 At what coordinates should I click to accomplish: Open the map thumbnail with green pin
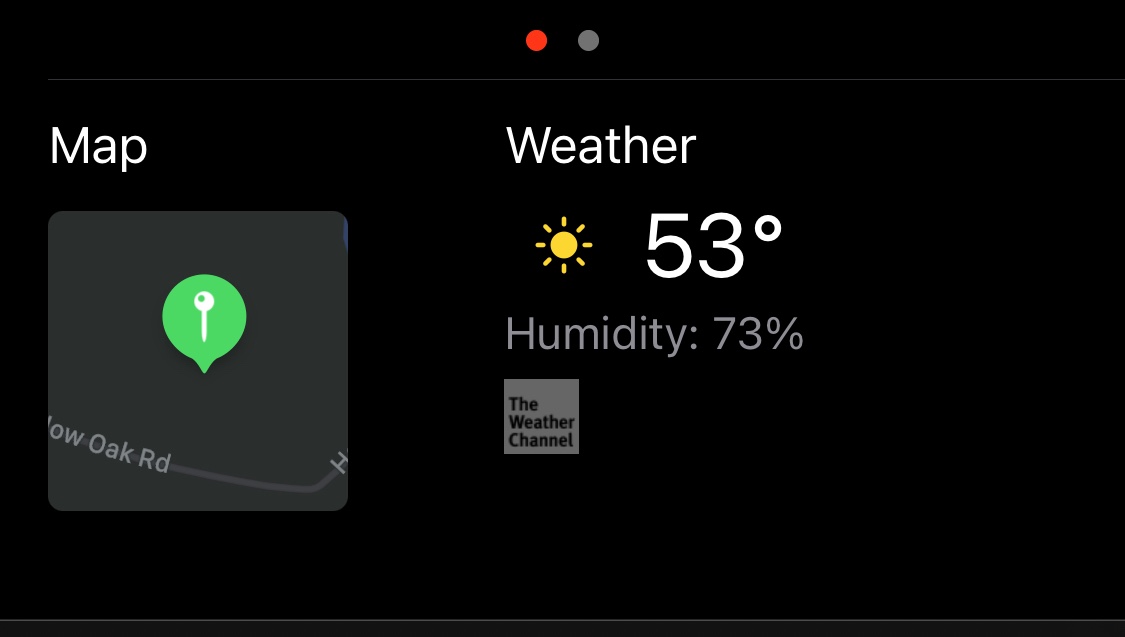coord(198,360)
